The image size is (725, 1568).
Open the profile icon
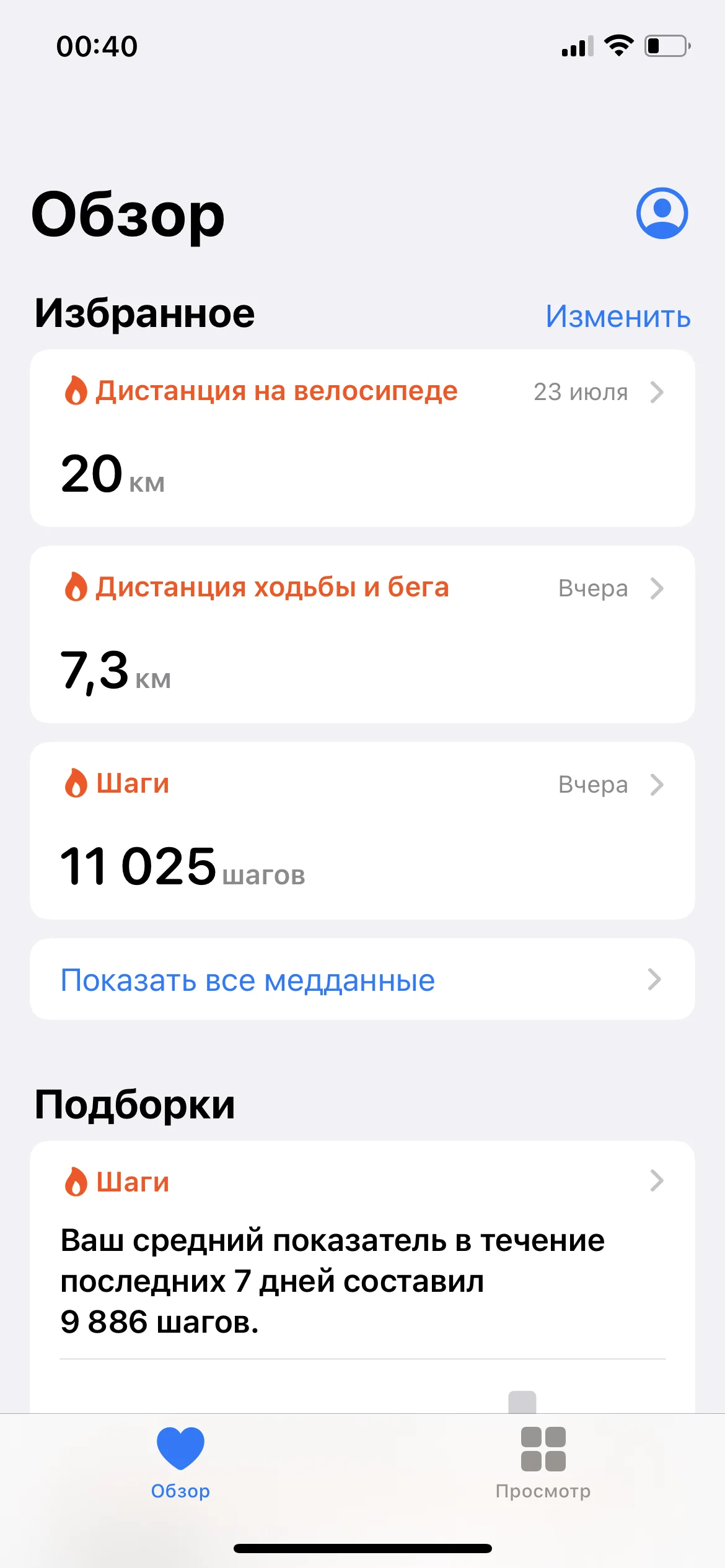pyautogui.click(x=662, y=213)
